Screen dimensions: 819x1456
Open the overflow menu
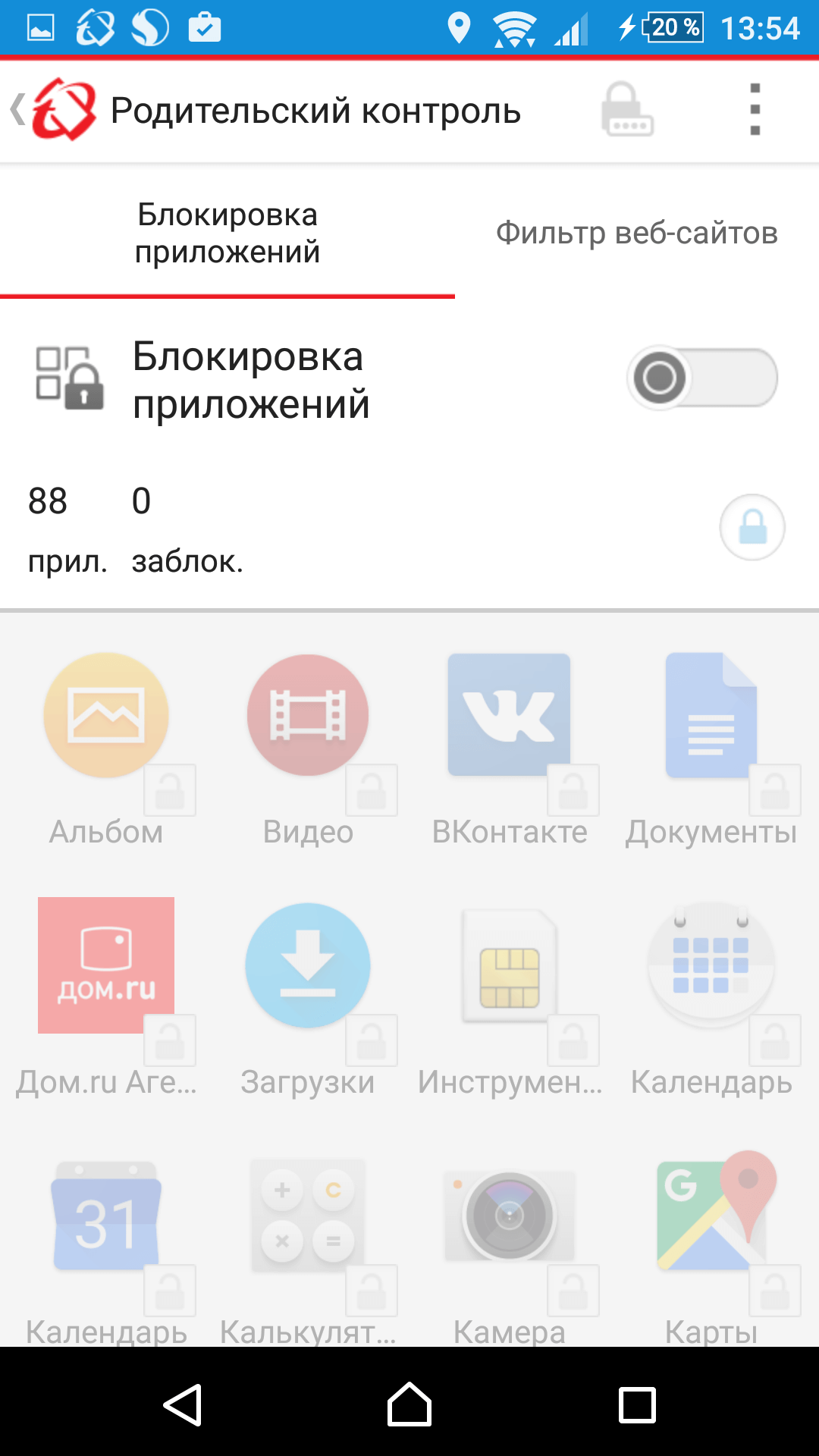point(755,110)
